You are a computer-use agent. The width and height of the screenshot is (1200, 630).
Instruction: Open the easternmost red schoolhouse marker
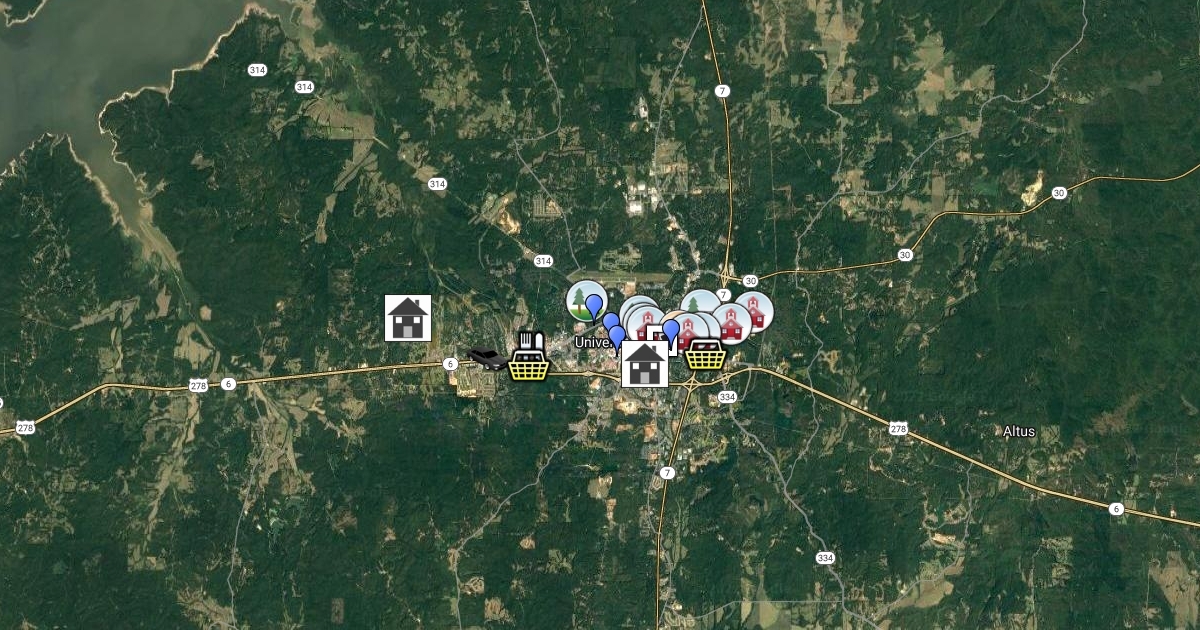[x=756, y=310]
